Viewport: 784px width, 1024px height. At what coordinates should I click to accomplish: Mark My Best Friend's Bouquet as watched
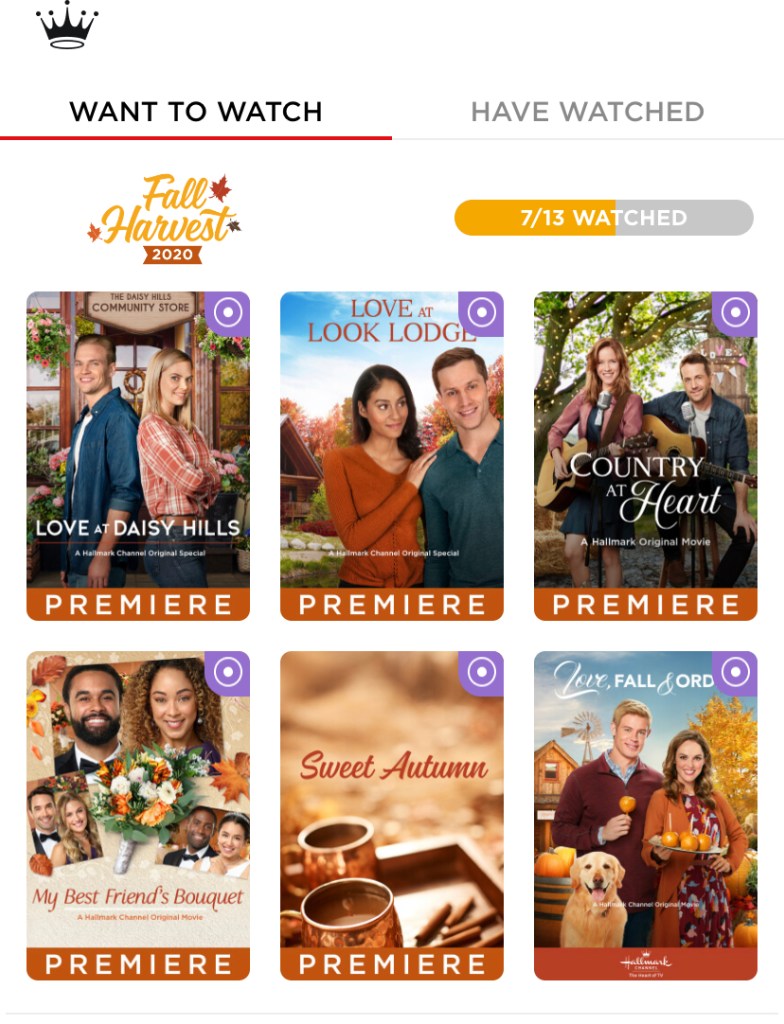(228, 672)
